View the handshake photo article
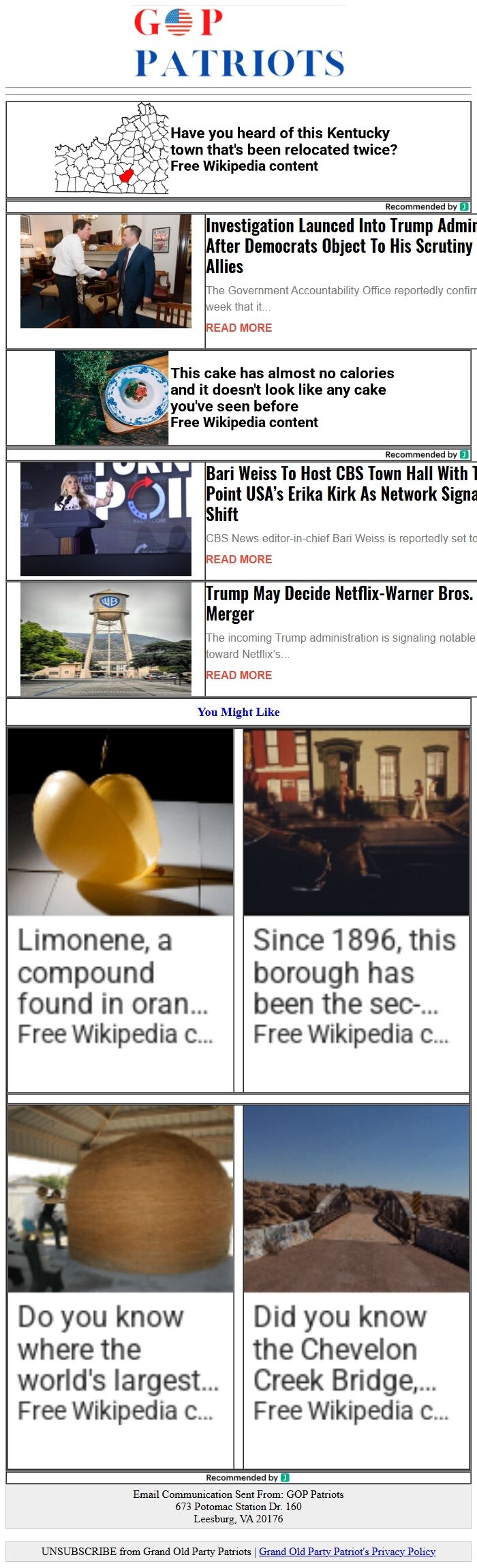The width and height of the screenshot is (477, 1568). [x=106, y=271]
